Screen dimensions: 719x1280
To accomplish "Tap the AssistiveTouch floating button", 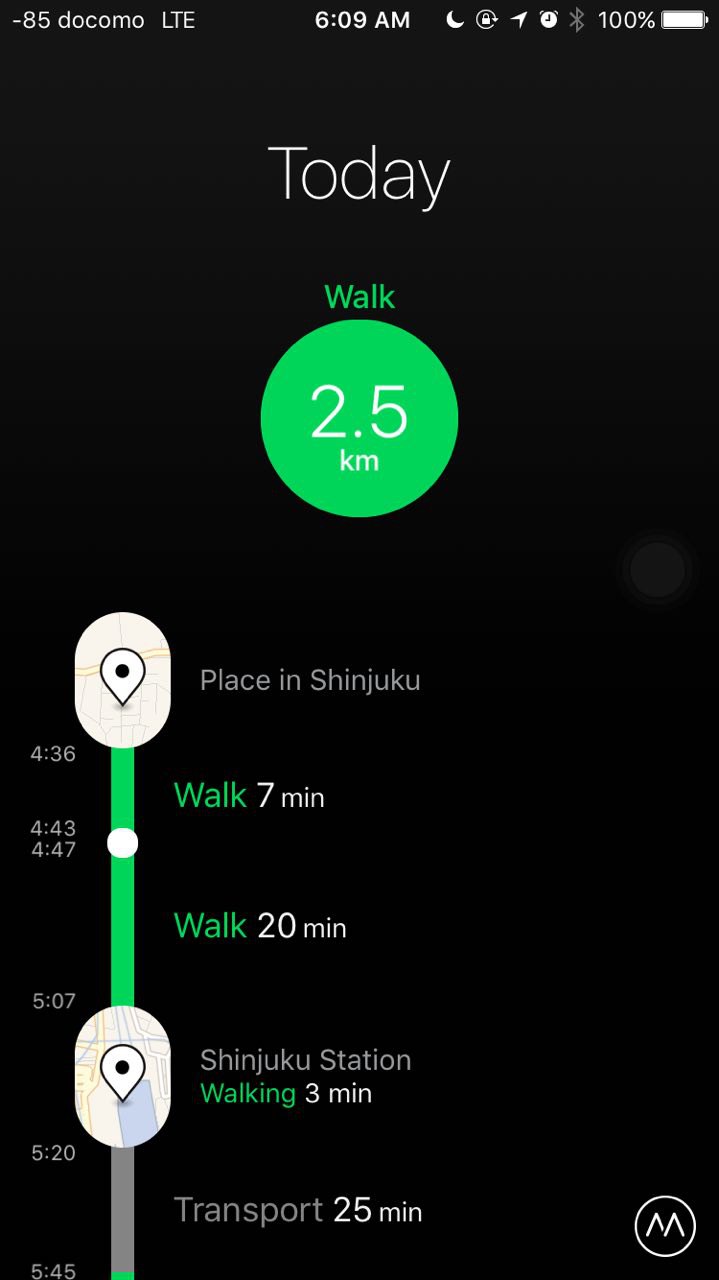I will 658,570.
